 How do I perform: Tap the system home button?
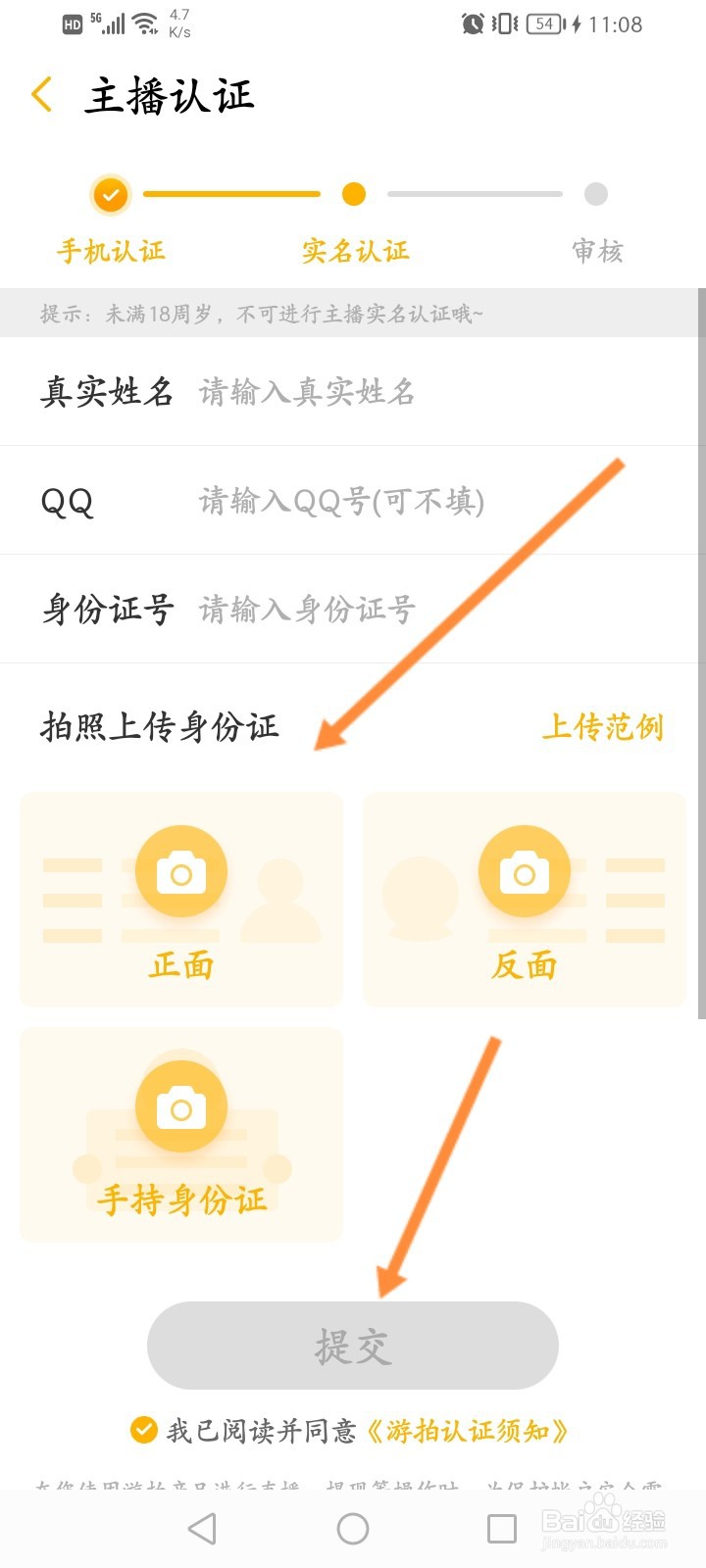353,1528
